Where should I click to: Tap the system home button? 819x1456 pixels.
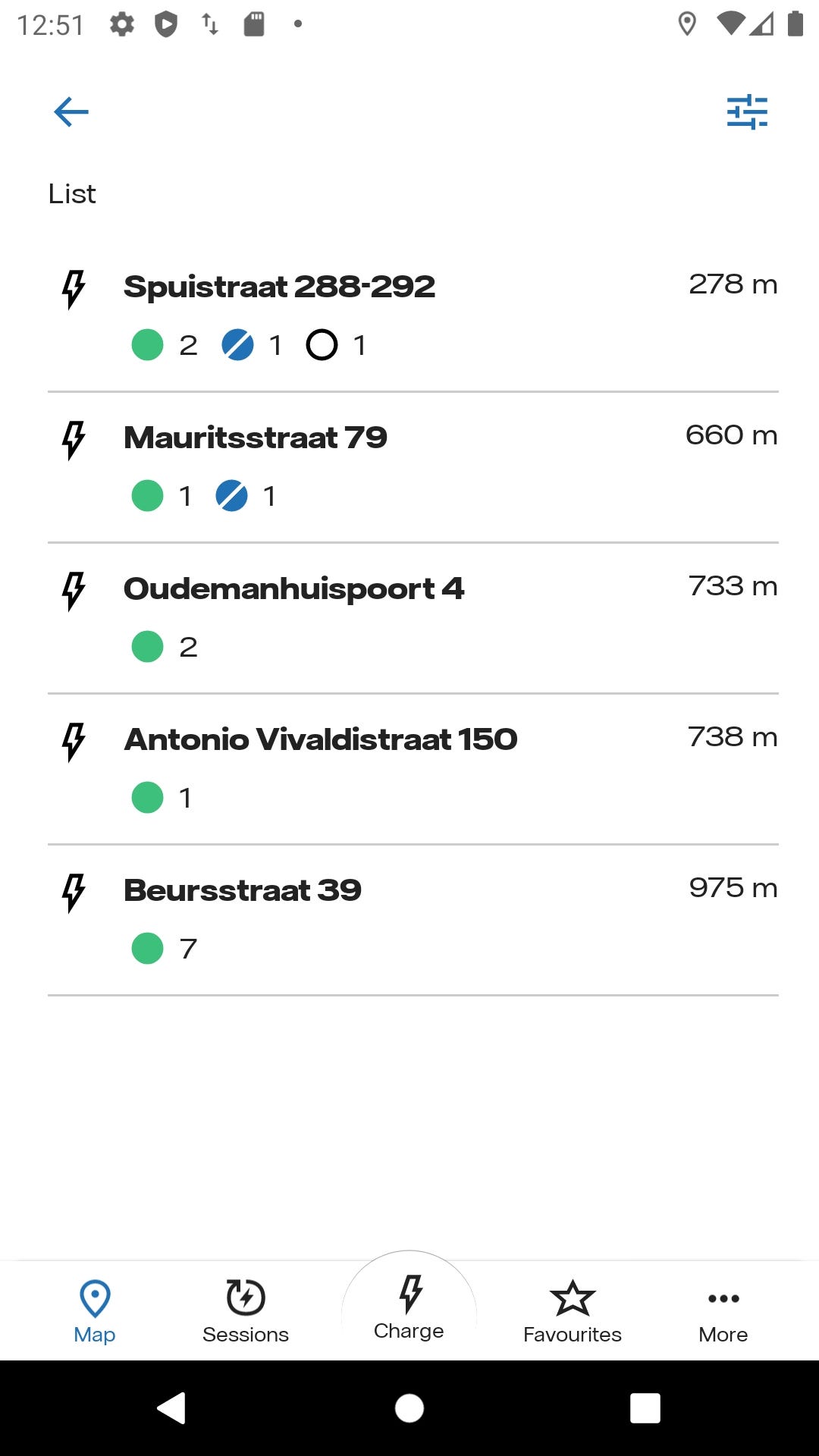coord(409,1408)
